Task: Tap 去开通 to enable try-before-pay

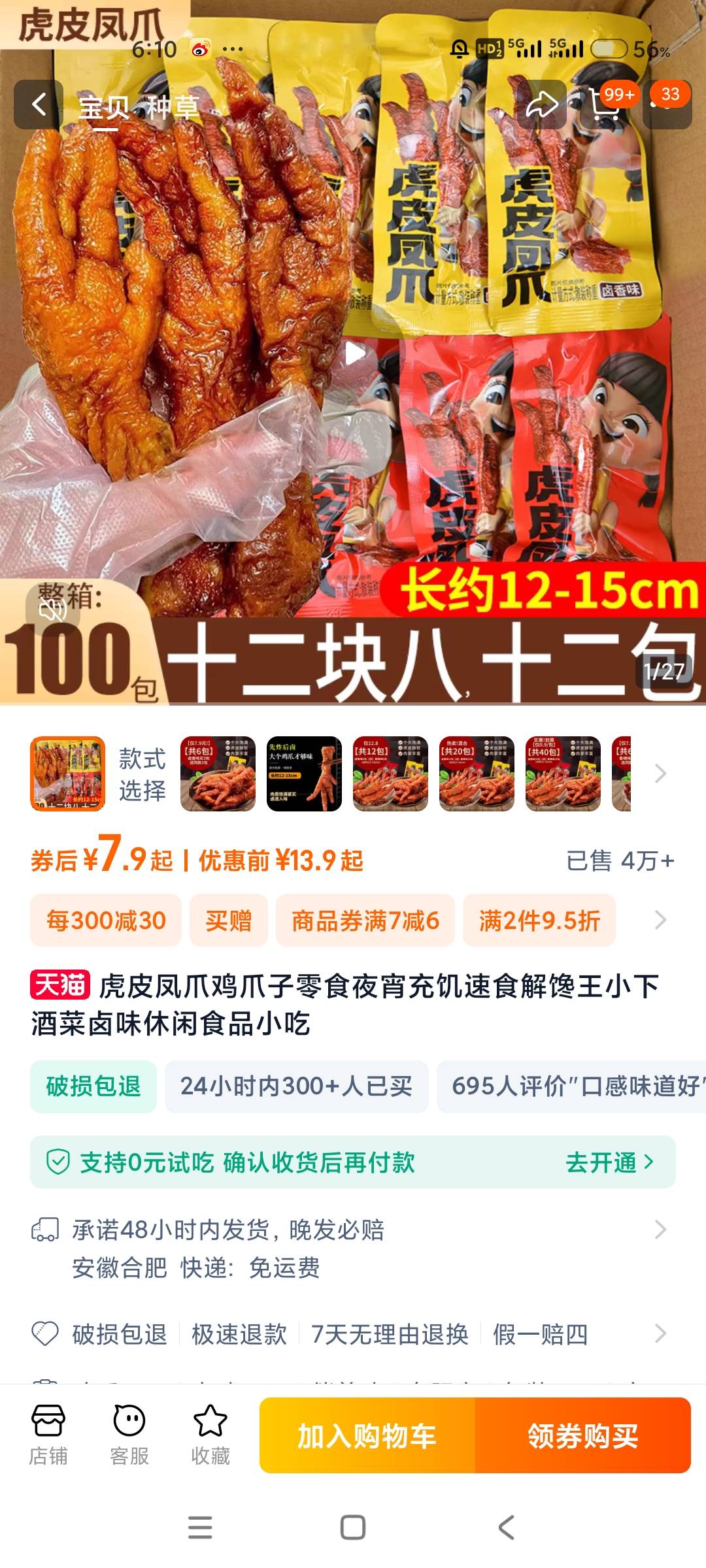Action: pos(608,1162)
